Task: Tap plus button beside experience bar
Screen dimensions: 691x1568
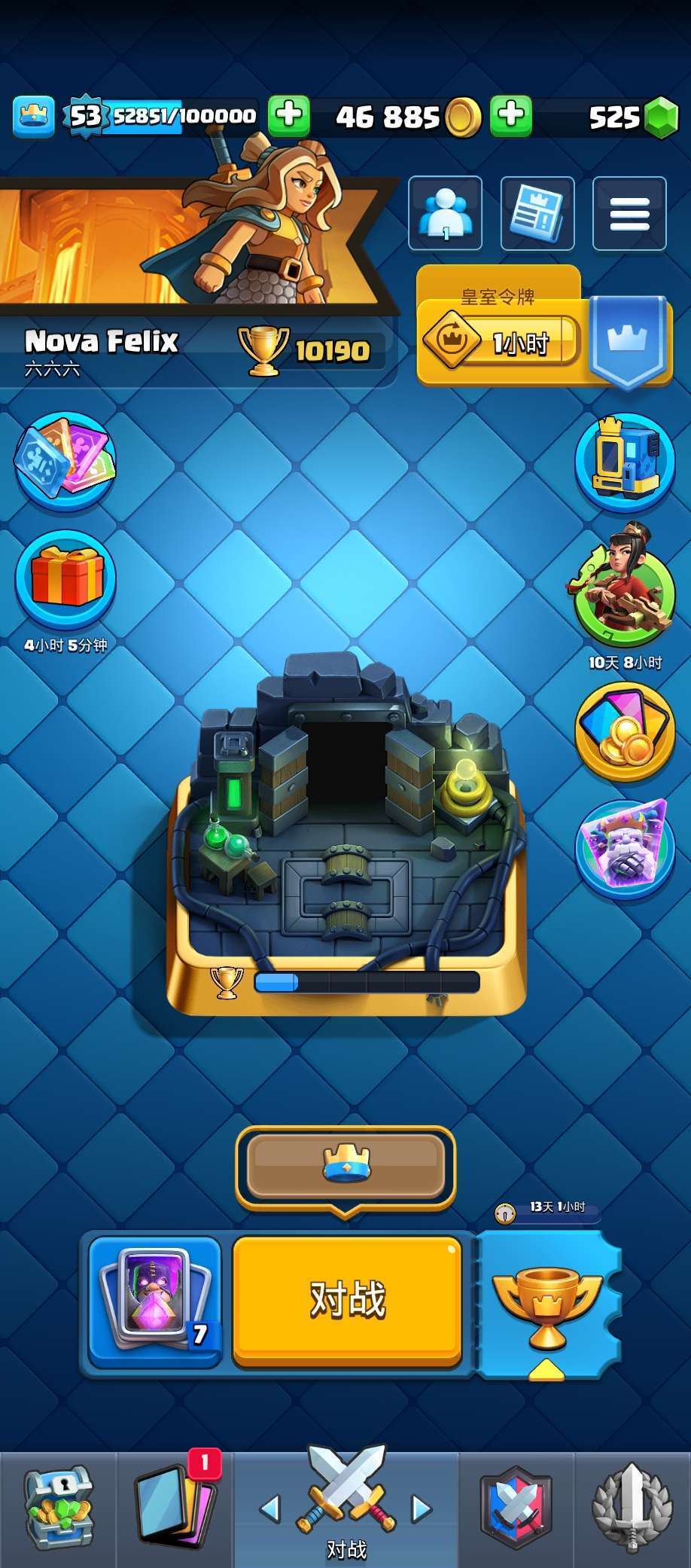Action: (289, 116)
